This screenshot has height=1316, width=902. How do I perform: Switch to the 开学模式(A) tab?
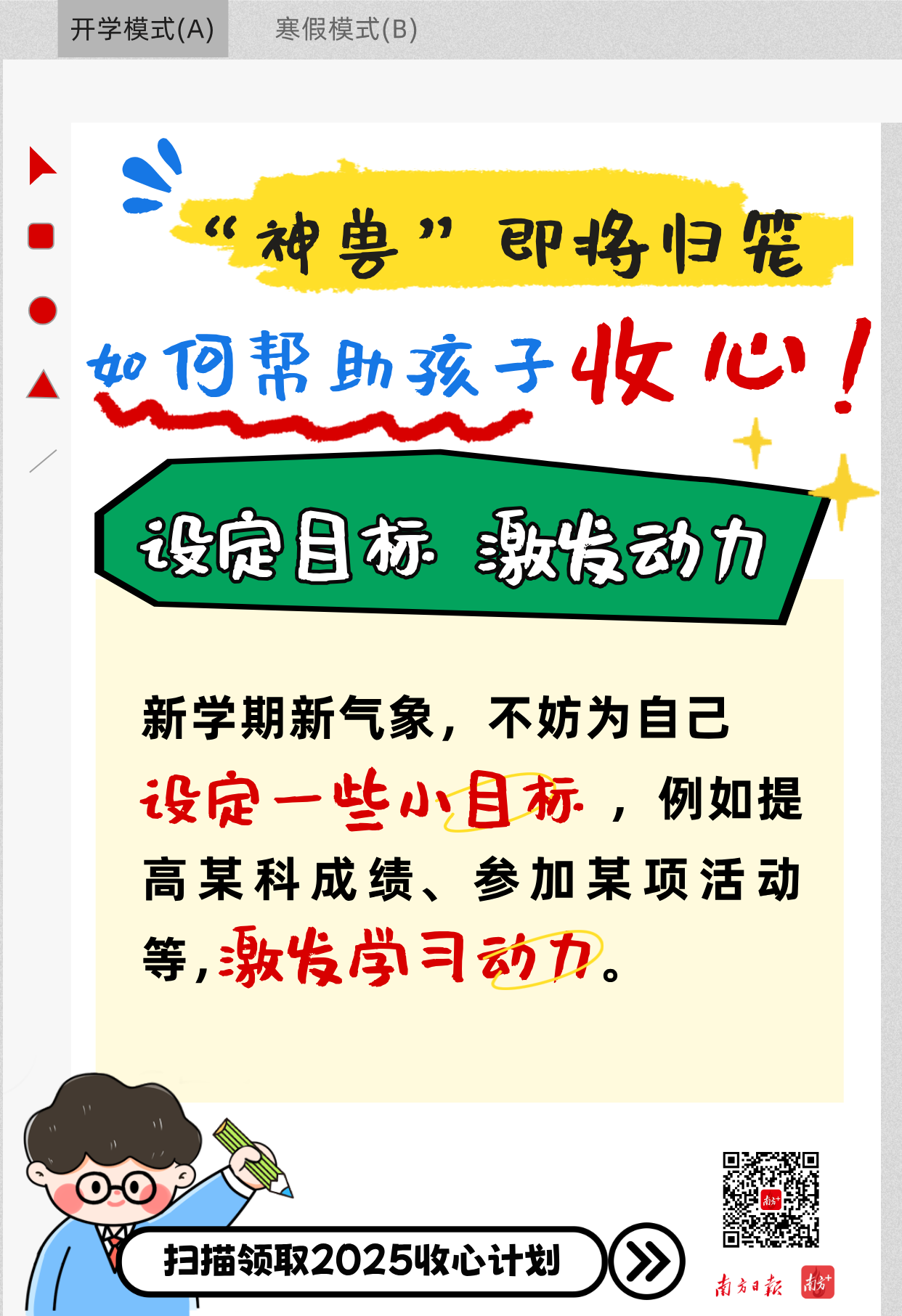142,29
